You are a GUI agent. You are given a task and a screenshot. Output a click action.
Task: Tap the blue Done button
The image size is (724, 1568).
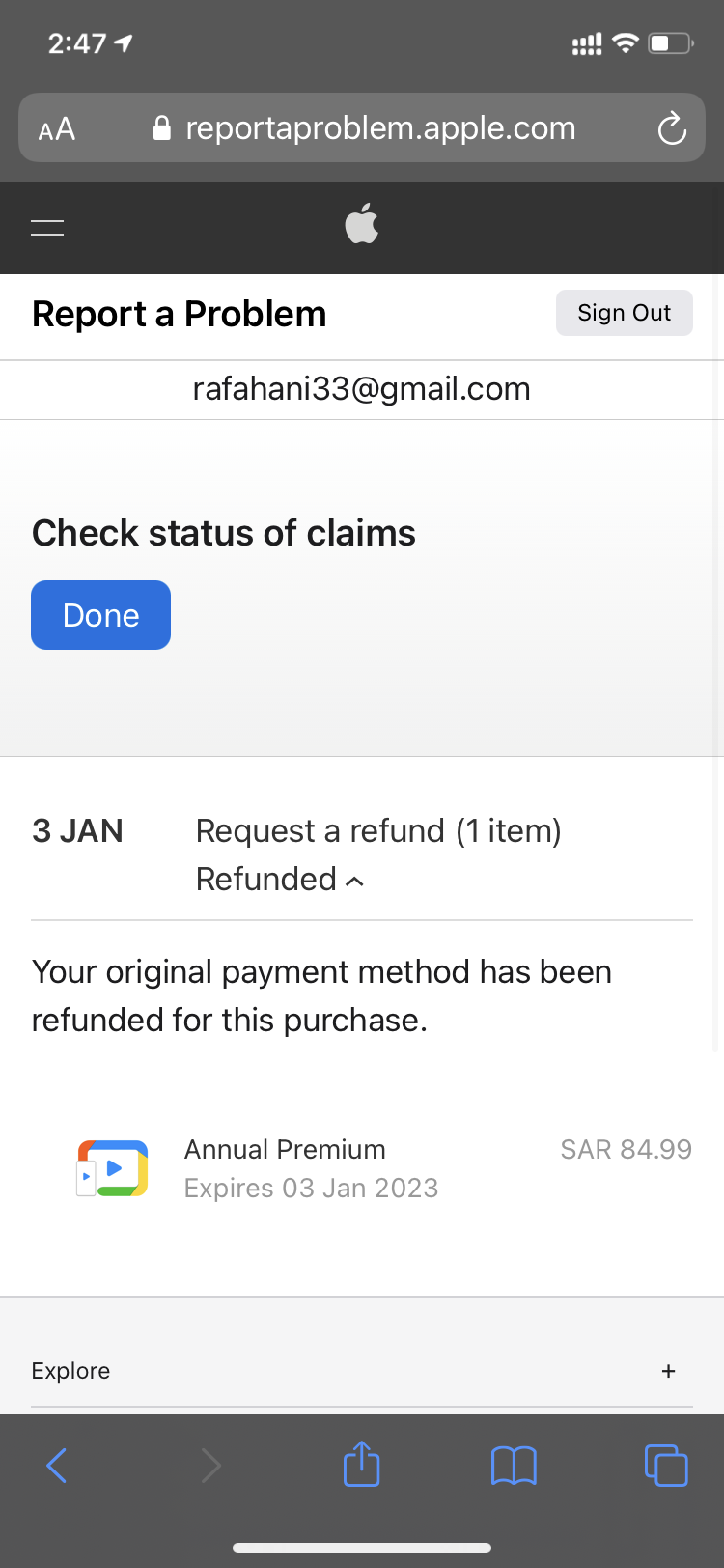pyautogui.click(x=101, y=615)
